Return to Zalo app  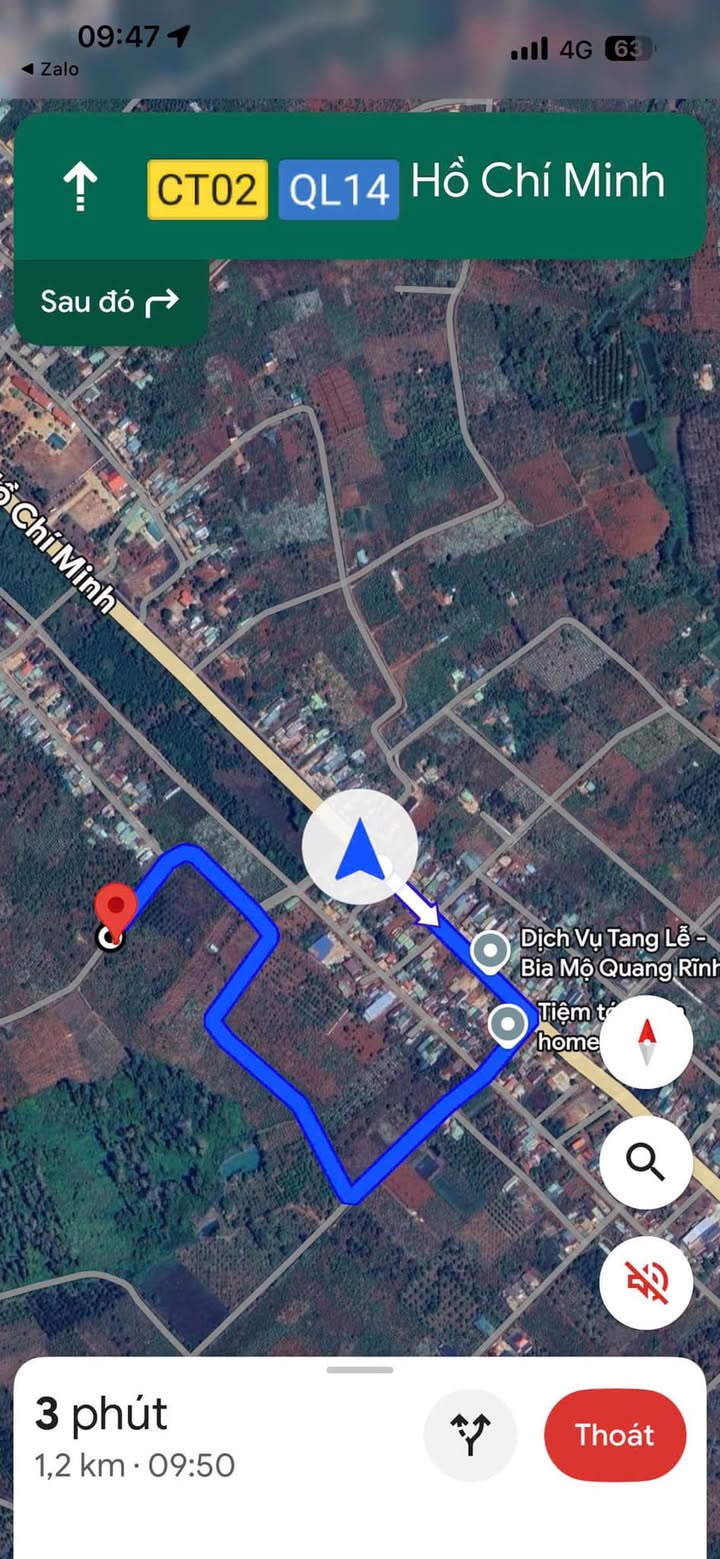click(49, 69)
